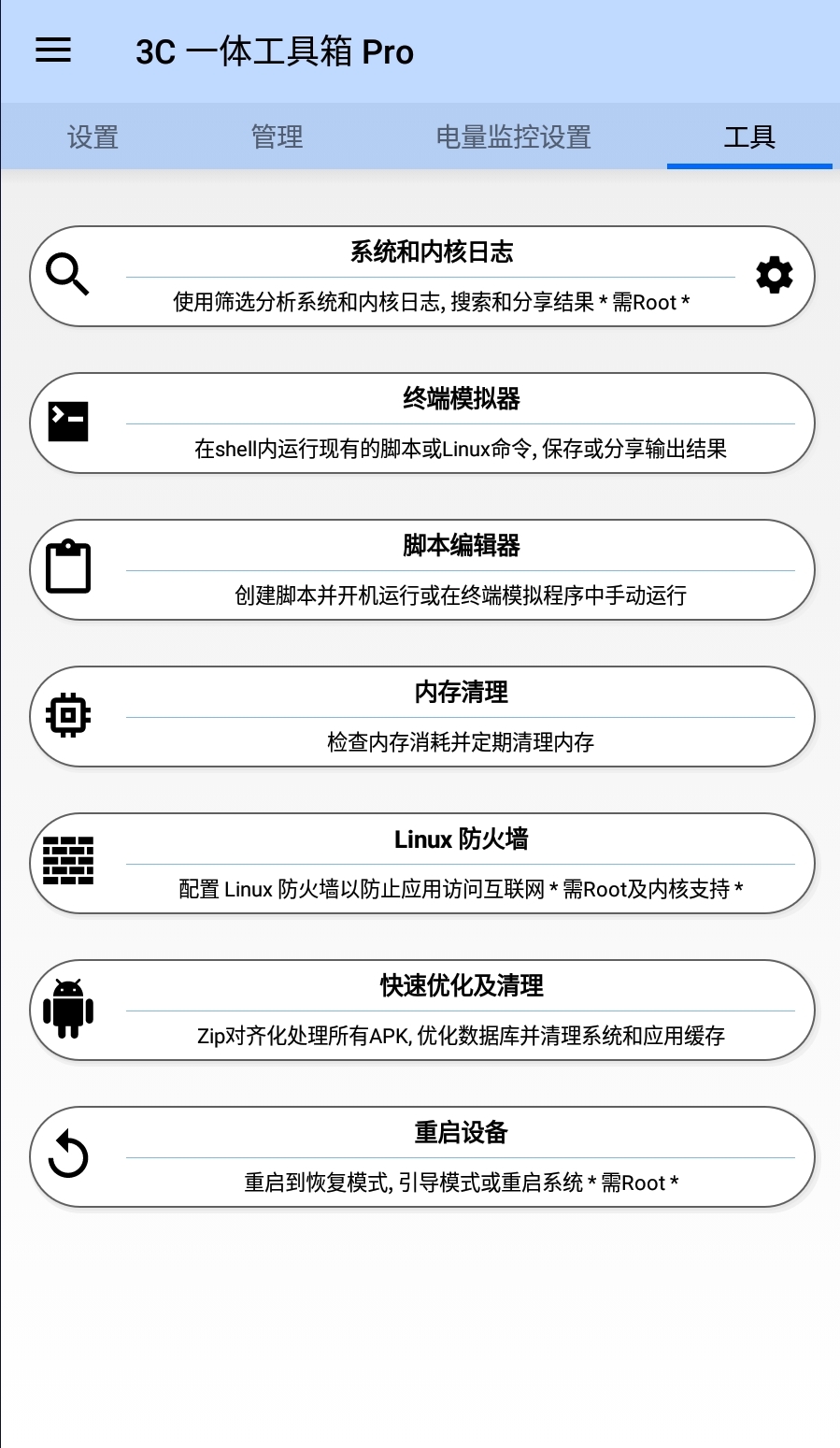The width and height of the screenshot is (840, 1448).
Task: Open 系统和内核日志 log viewer
Action: tap(422, 276)
